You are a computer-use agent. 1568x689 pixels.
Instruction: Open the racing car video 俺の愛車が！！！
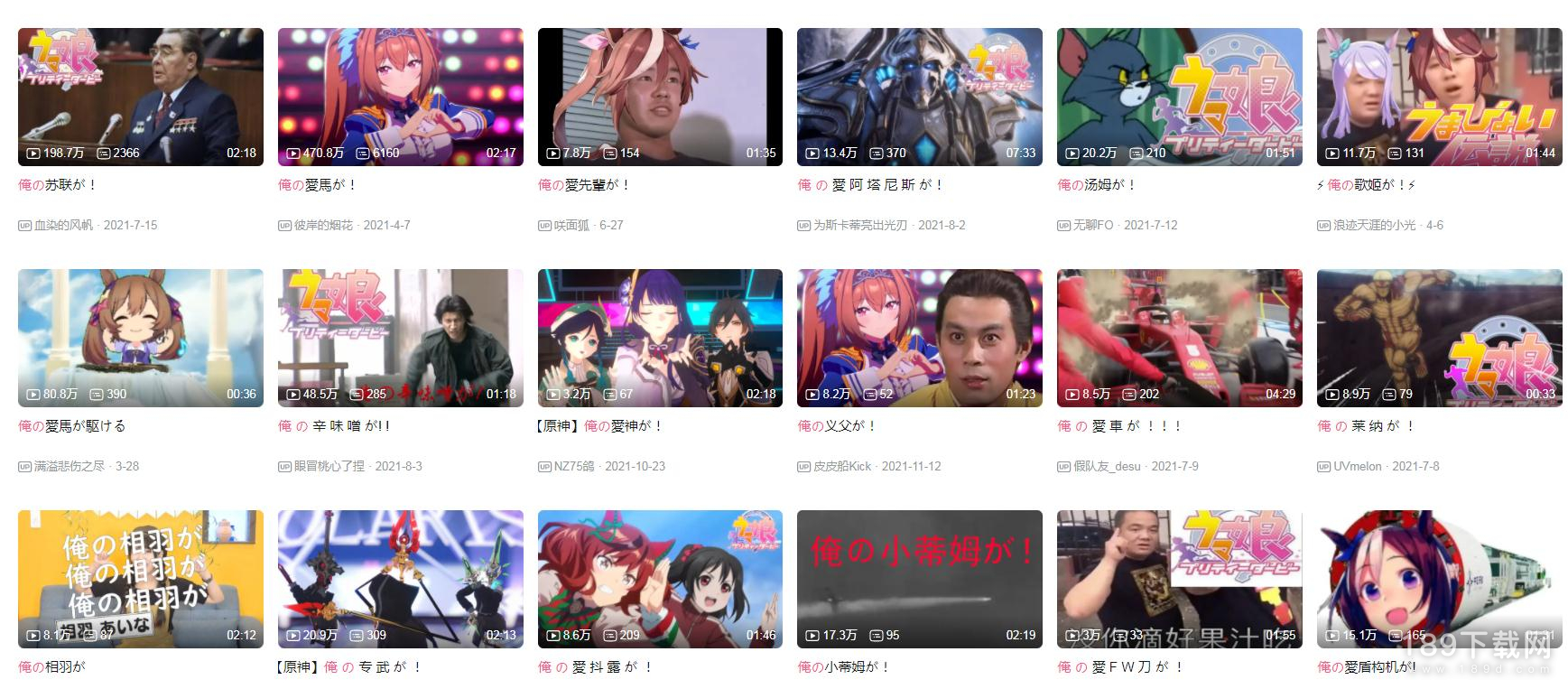[x=1179, y=338]
